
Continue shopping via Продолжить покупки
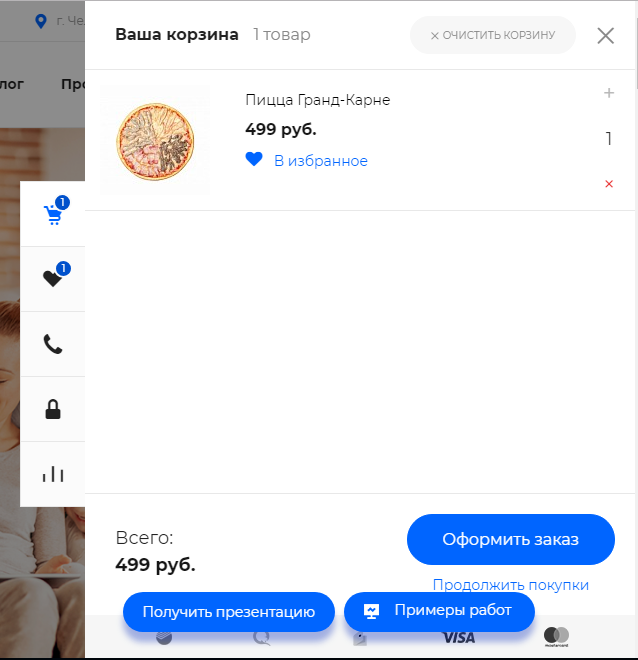[x=510, y=585]
